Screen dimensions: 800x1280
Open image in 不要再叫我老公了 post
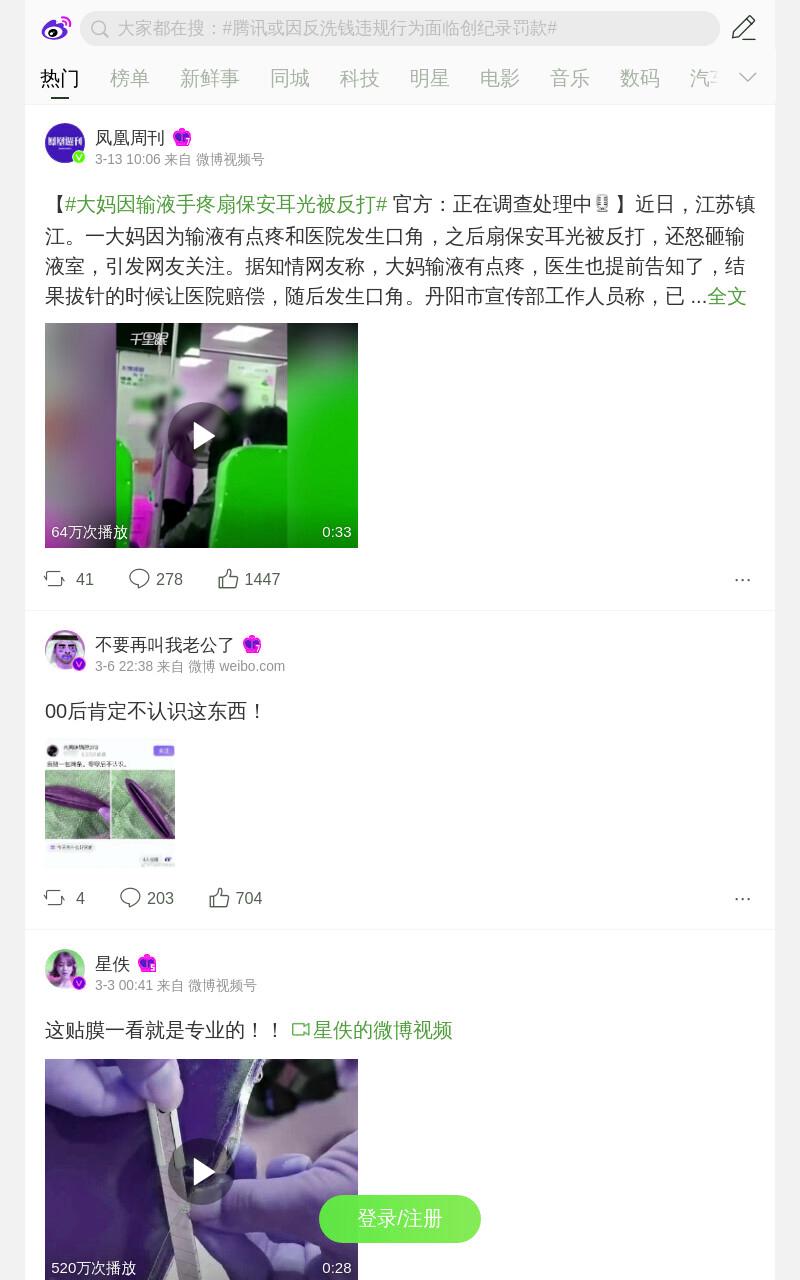pyautogui.click(x=110, y=803)
